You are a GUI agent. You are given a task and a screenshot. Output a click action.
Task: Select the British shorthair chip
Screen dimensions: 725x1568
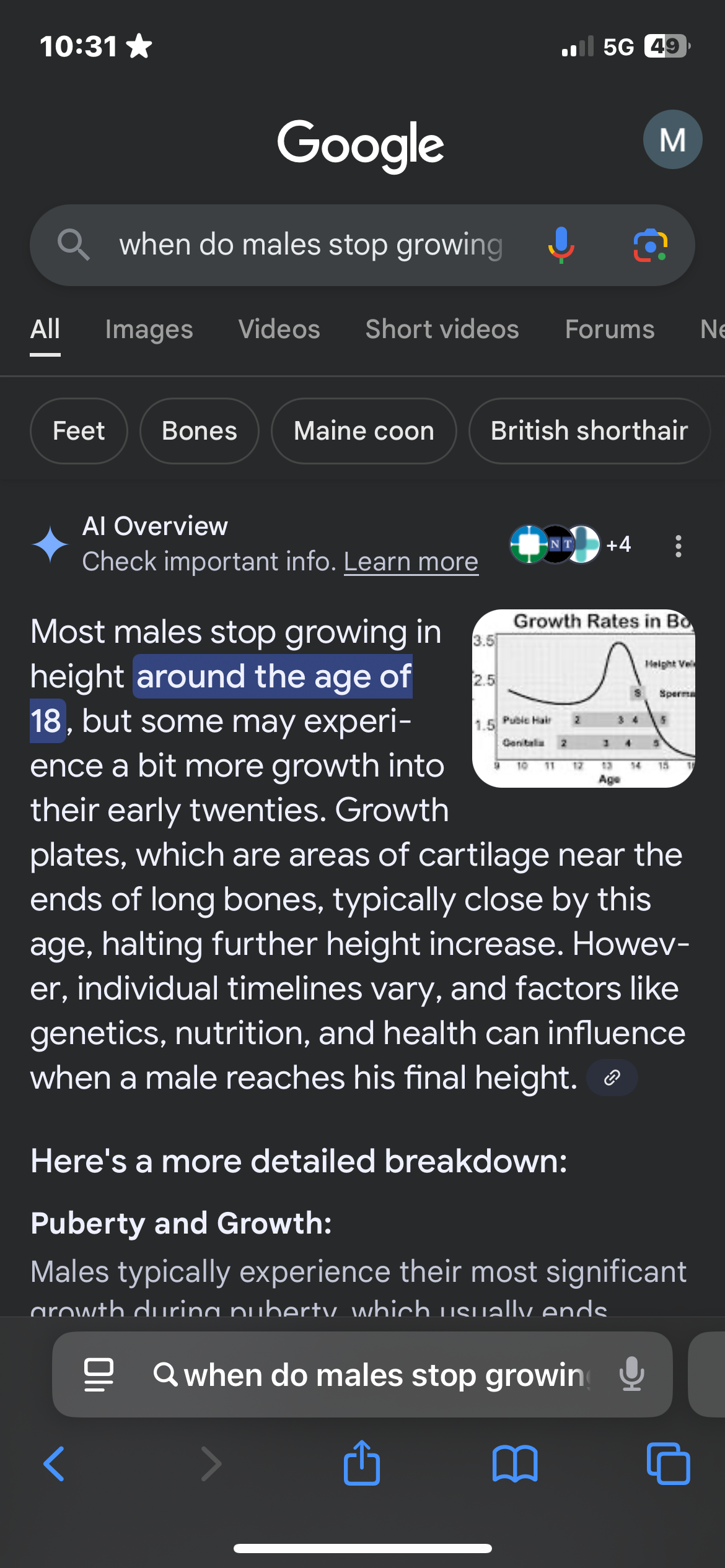(589, 431)
